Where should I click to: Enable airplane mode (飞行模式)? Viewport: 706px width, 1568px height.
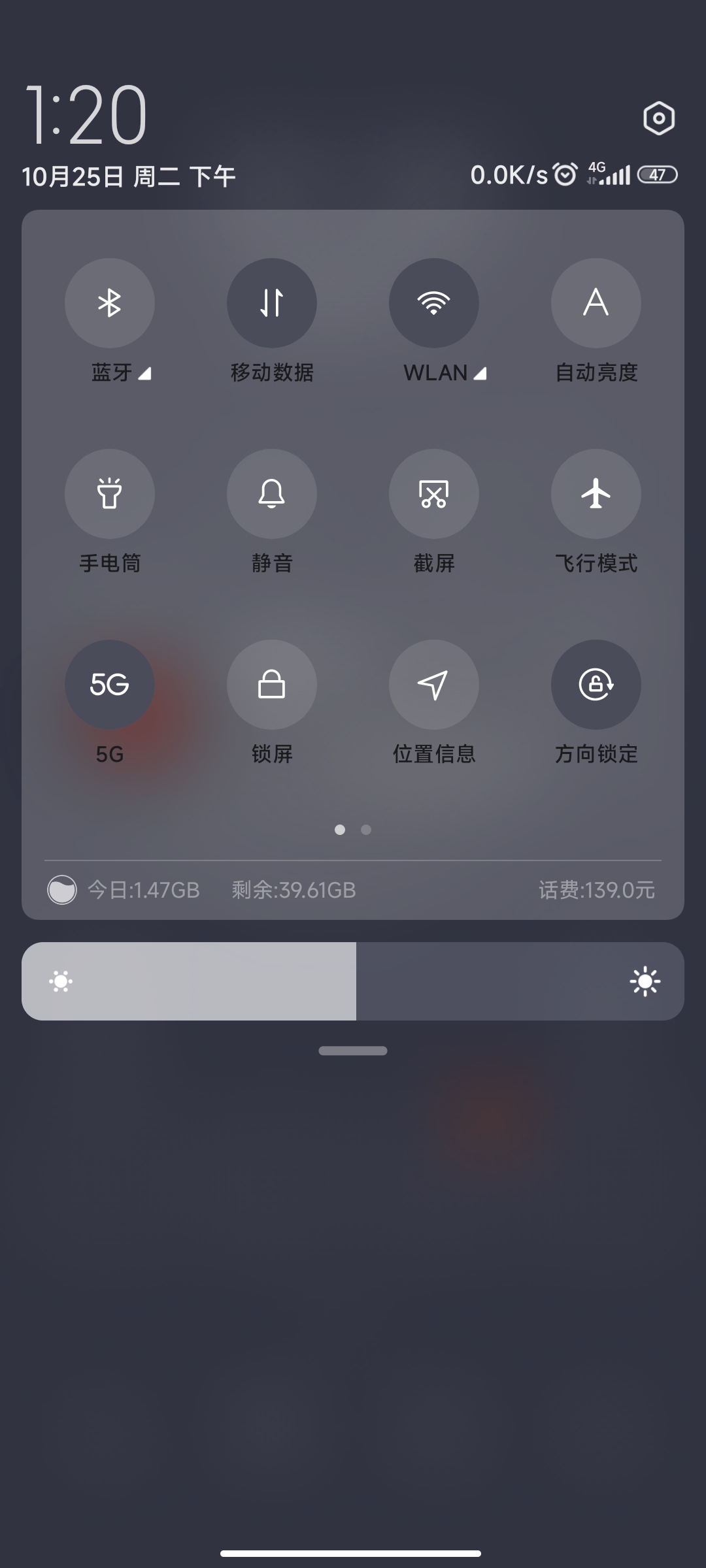[x=596, y=494]
